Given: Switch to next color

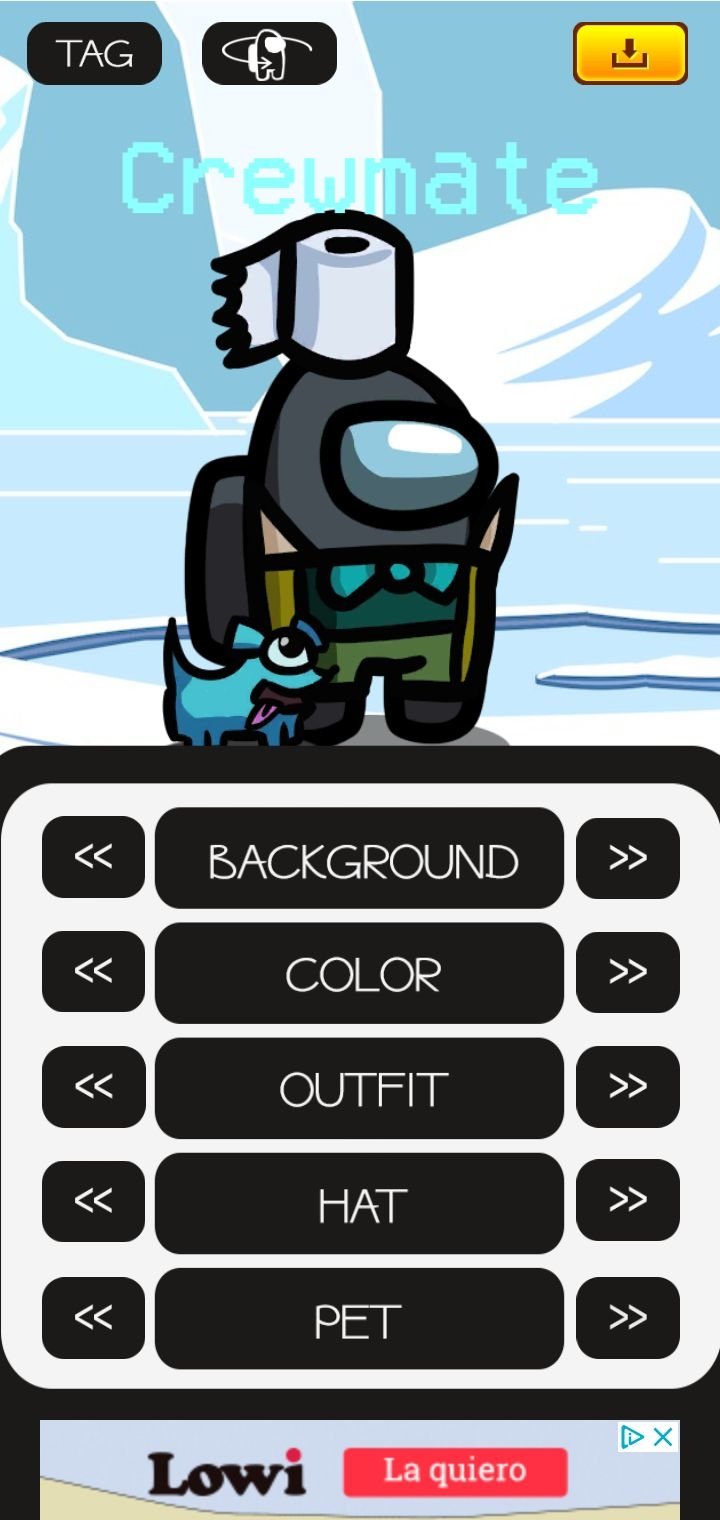Looking at the screenshot, I should (x=628, y=971).
